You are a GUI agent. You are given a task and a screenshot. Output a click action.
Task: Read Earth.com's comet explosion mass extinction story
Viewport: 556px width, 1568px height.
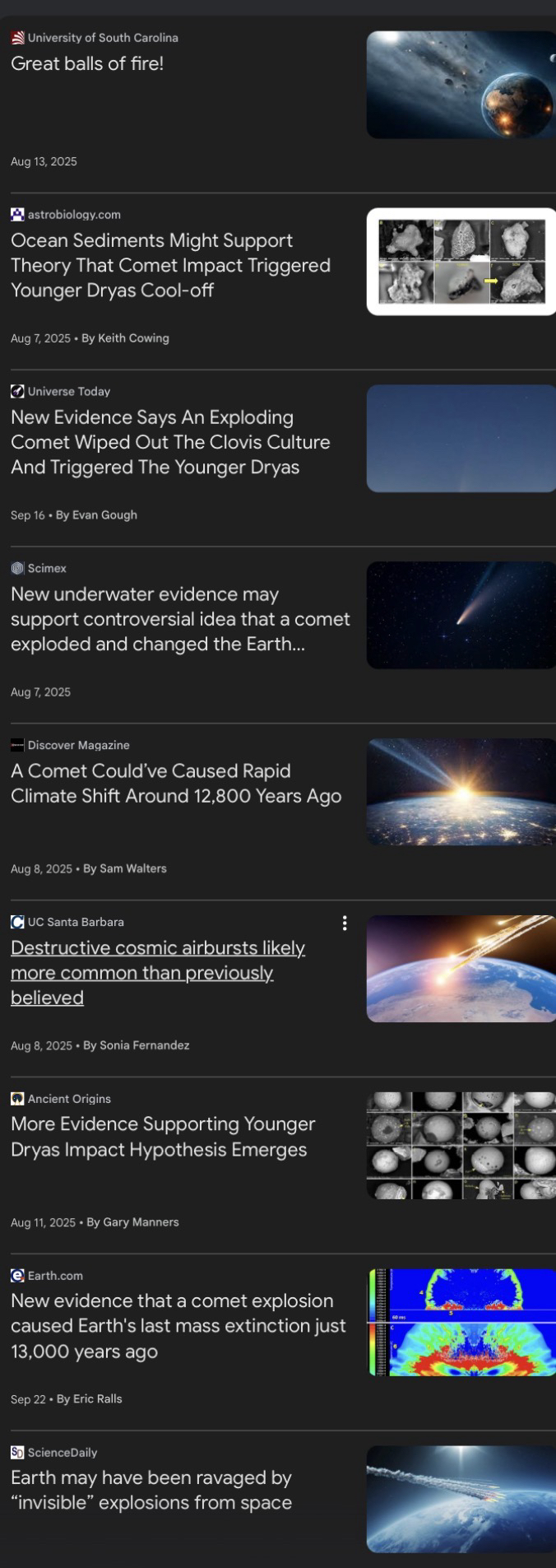178,1326
